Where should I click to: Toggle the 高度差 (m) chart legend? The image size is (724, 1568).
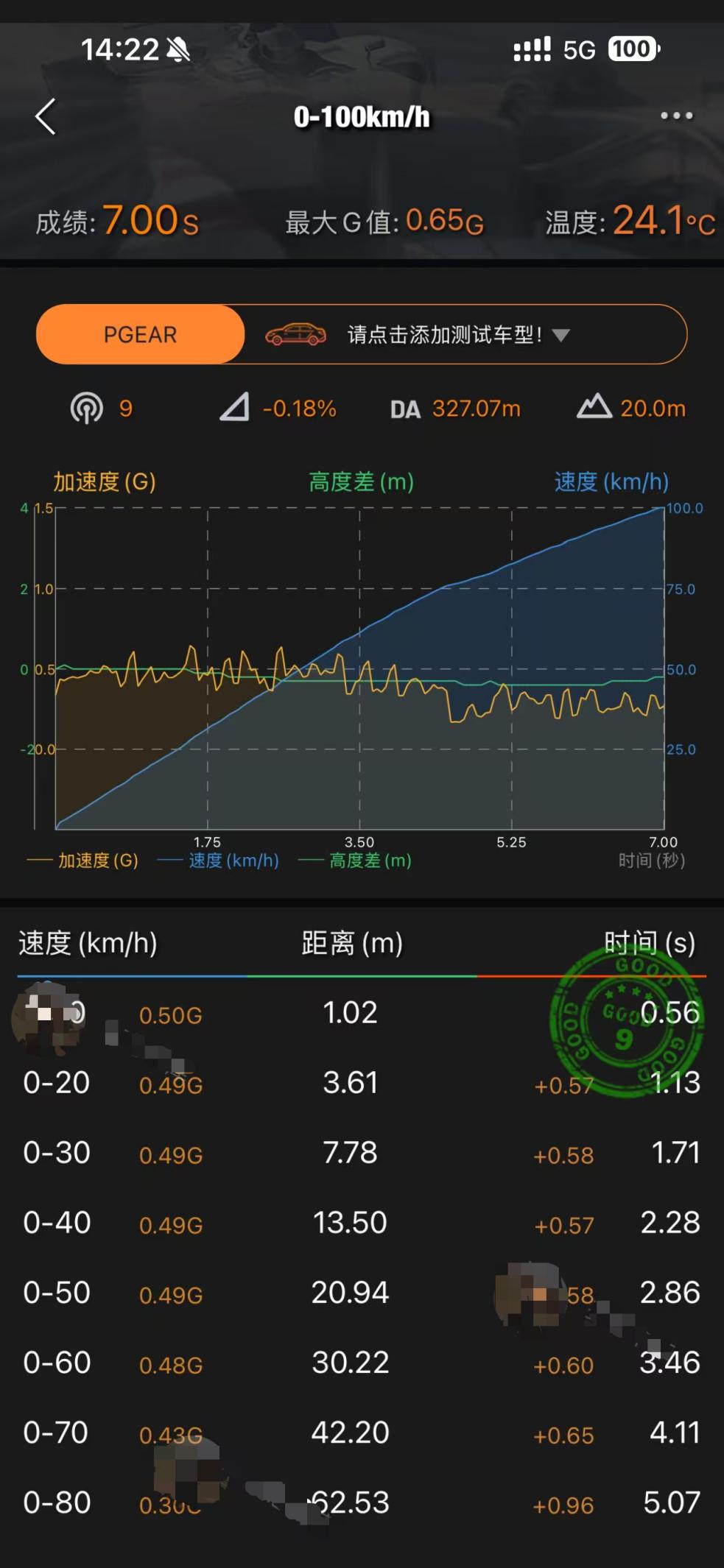pyautogui.click(x=356, y=861)
